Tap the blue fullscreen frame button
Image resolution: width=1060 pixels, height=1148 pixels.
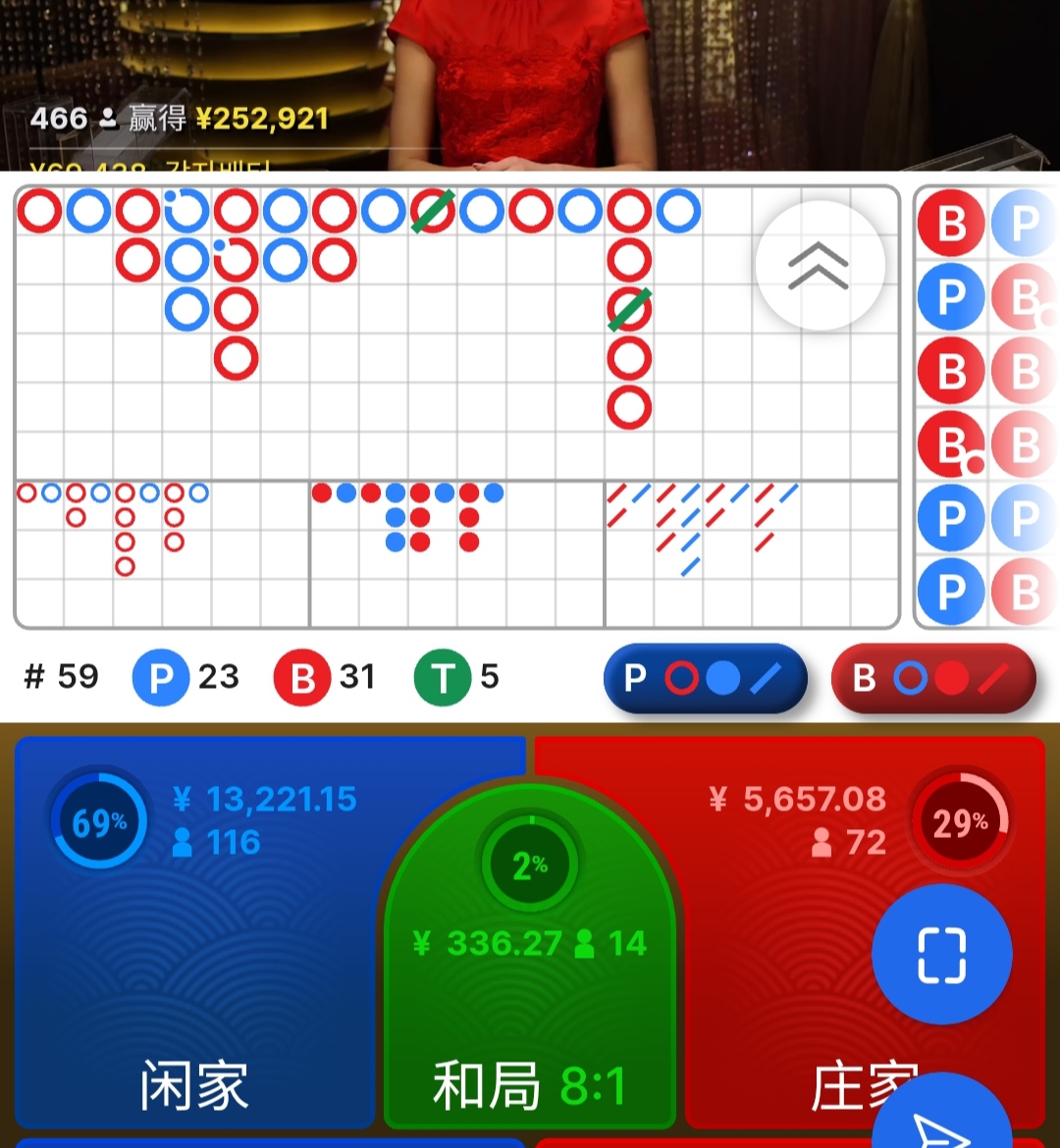click(x=941, y=955)
